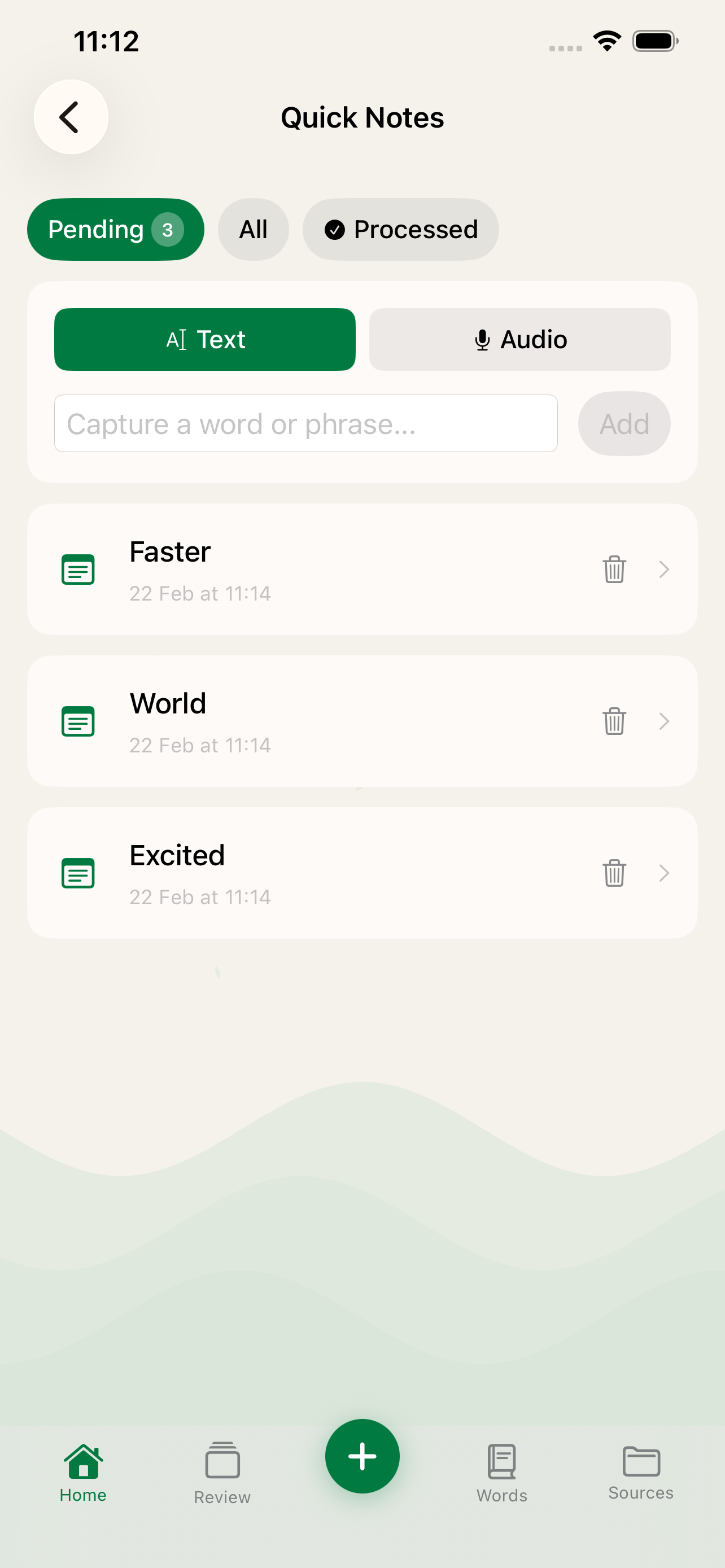Open the Review tab

(x=222, y=1473)
